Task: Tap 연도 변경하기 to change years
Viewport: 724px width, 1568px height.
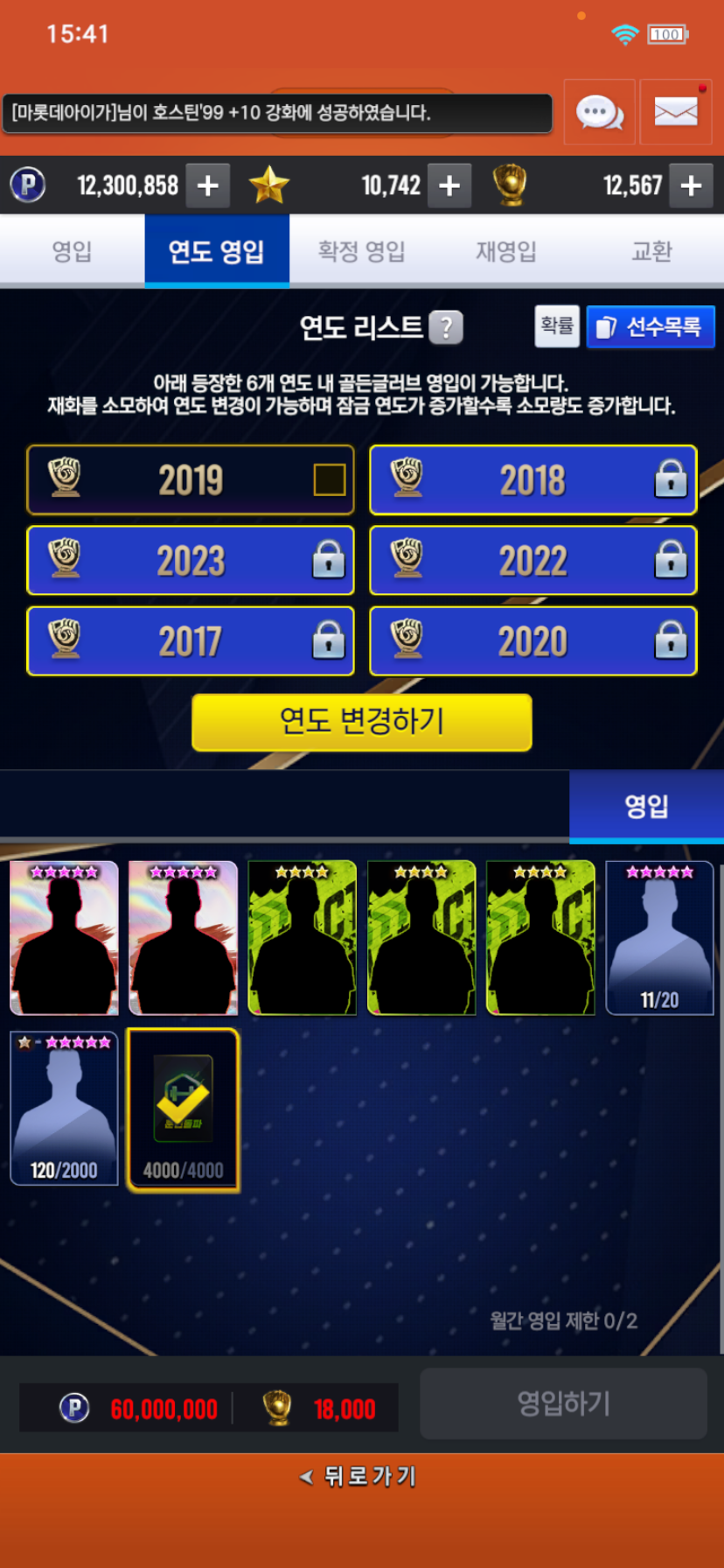Action: pyautogui.click(x=361, y=722)
